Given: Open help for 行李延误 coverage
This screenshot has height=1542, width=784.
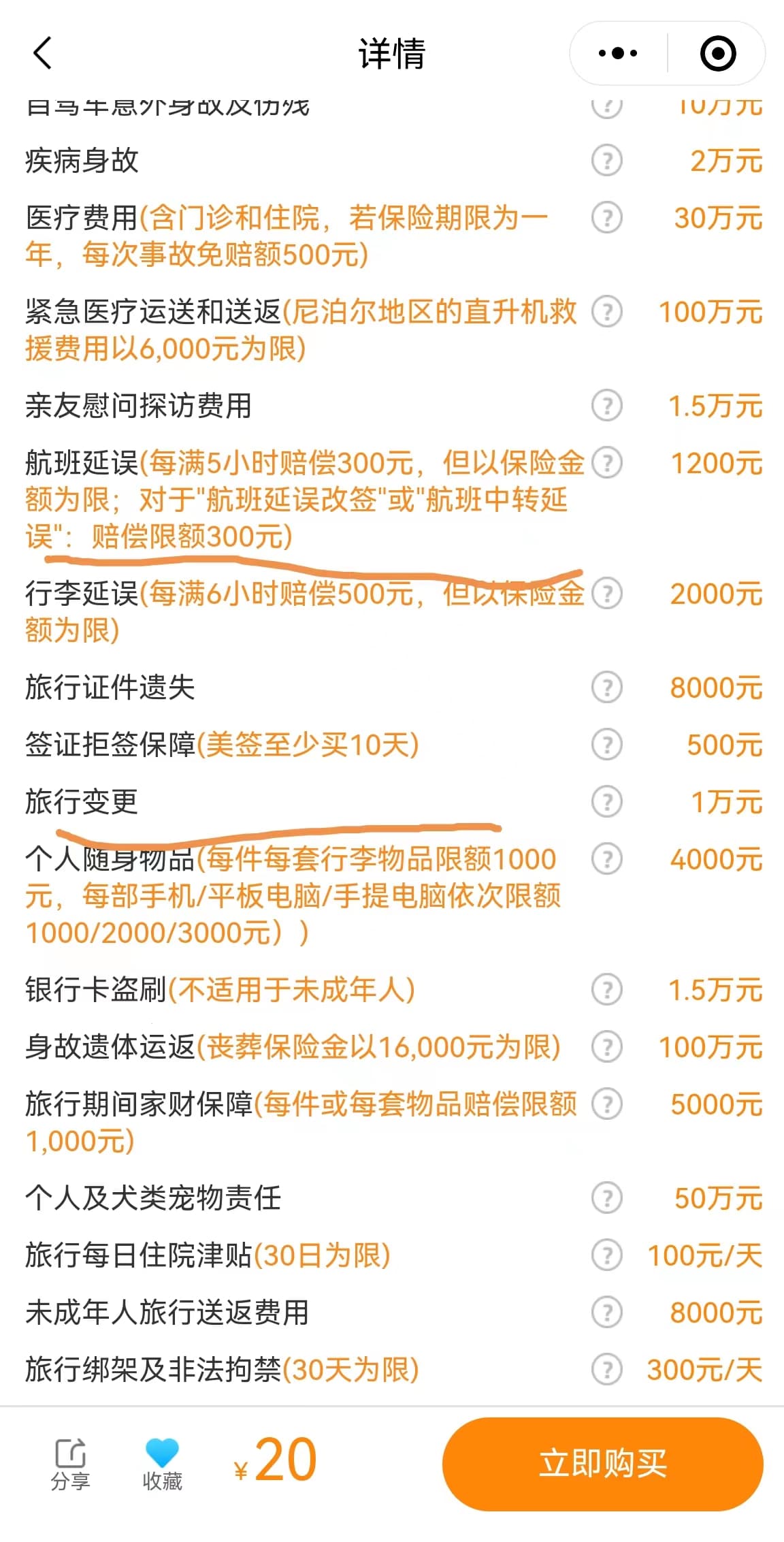Looking at the screenshot, I should (606, 594).
